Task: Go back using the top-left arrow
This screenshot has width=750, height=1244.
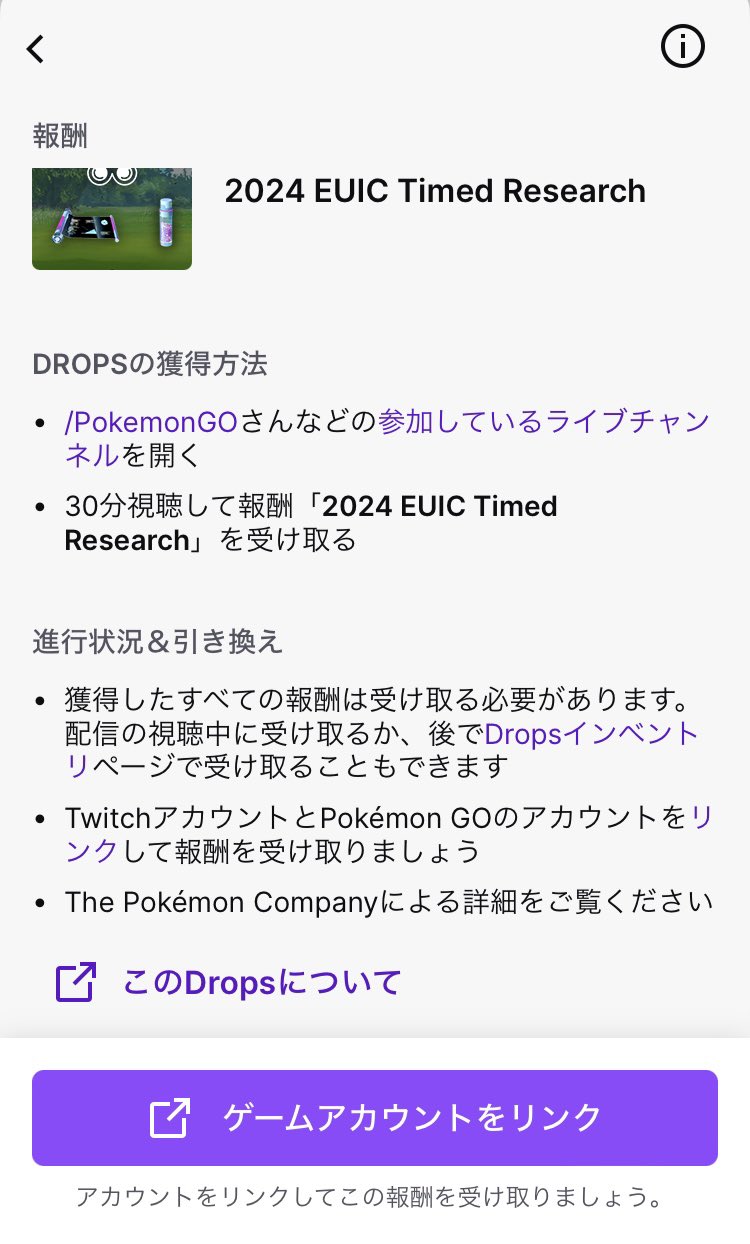Action: pyautogui.click(x=36, y=48)
